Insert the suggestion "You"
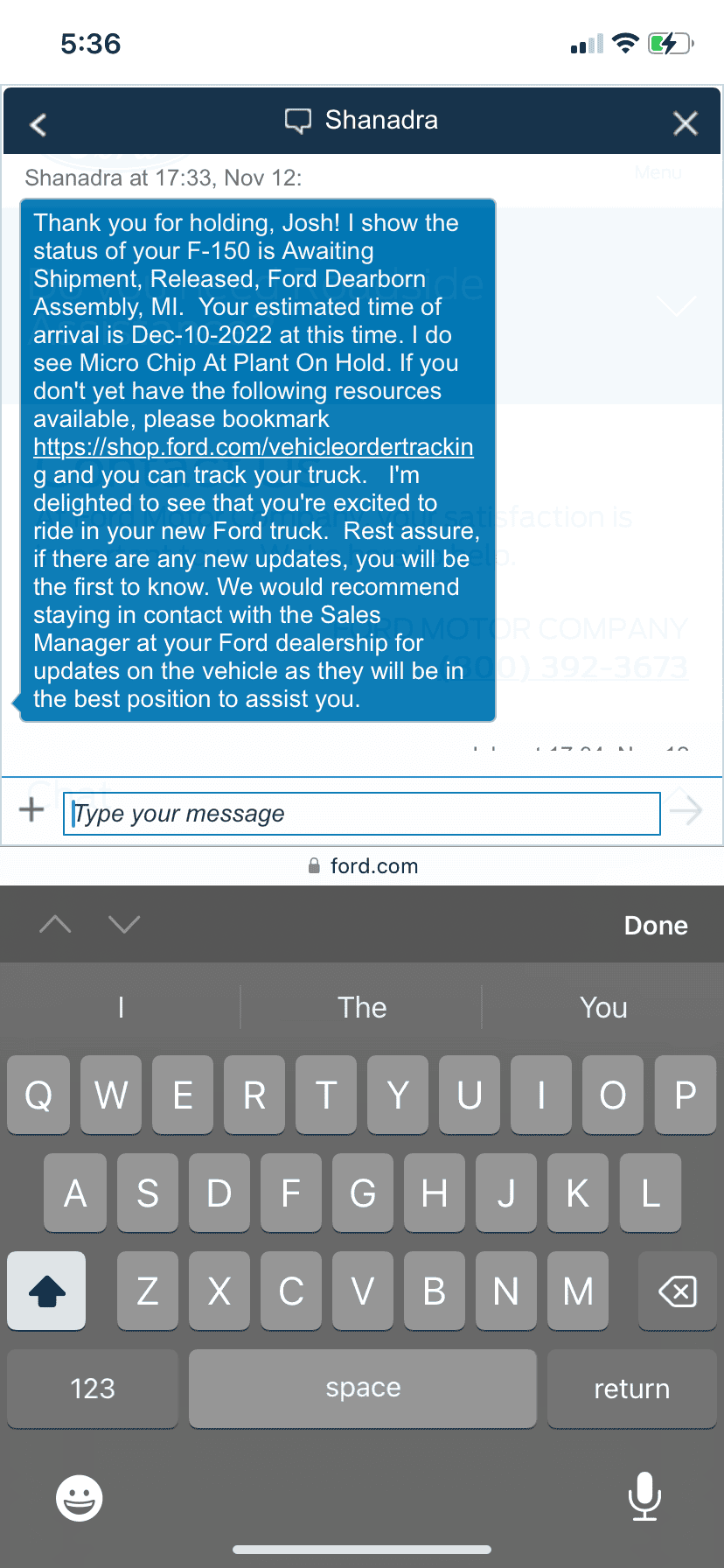The image size is (724, 1568). pos(603,1007)
